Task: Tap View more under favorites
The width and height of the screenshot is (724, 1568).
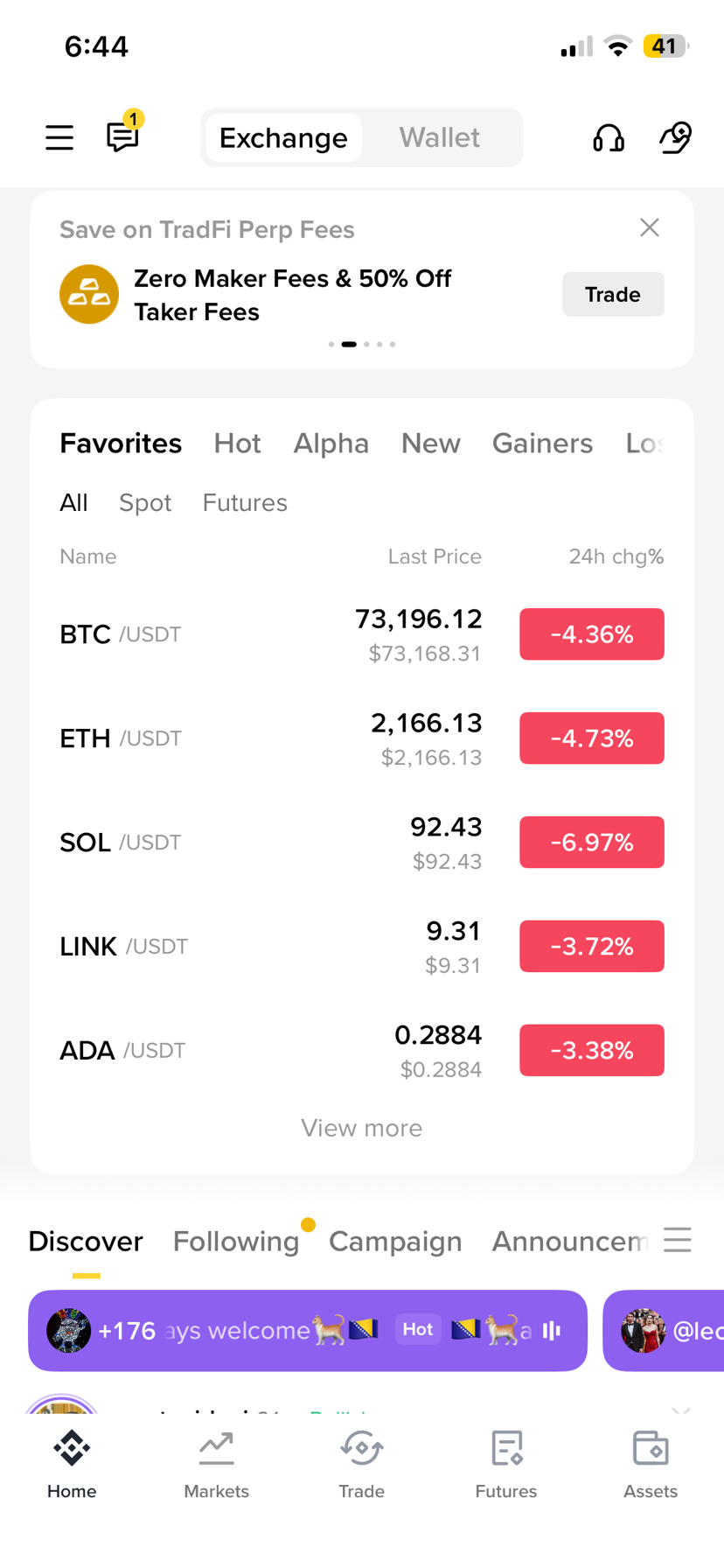Action: coord(361,1128)
